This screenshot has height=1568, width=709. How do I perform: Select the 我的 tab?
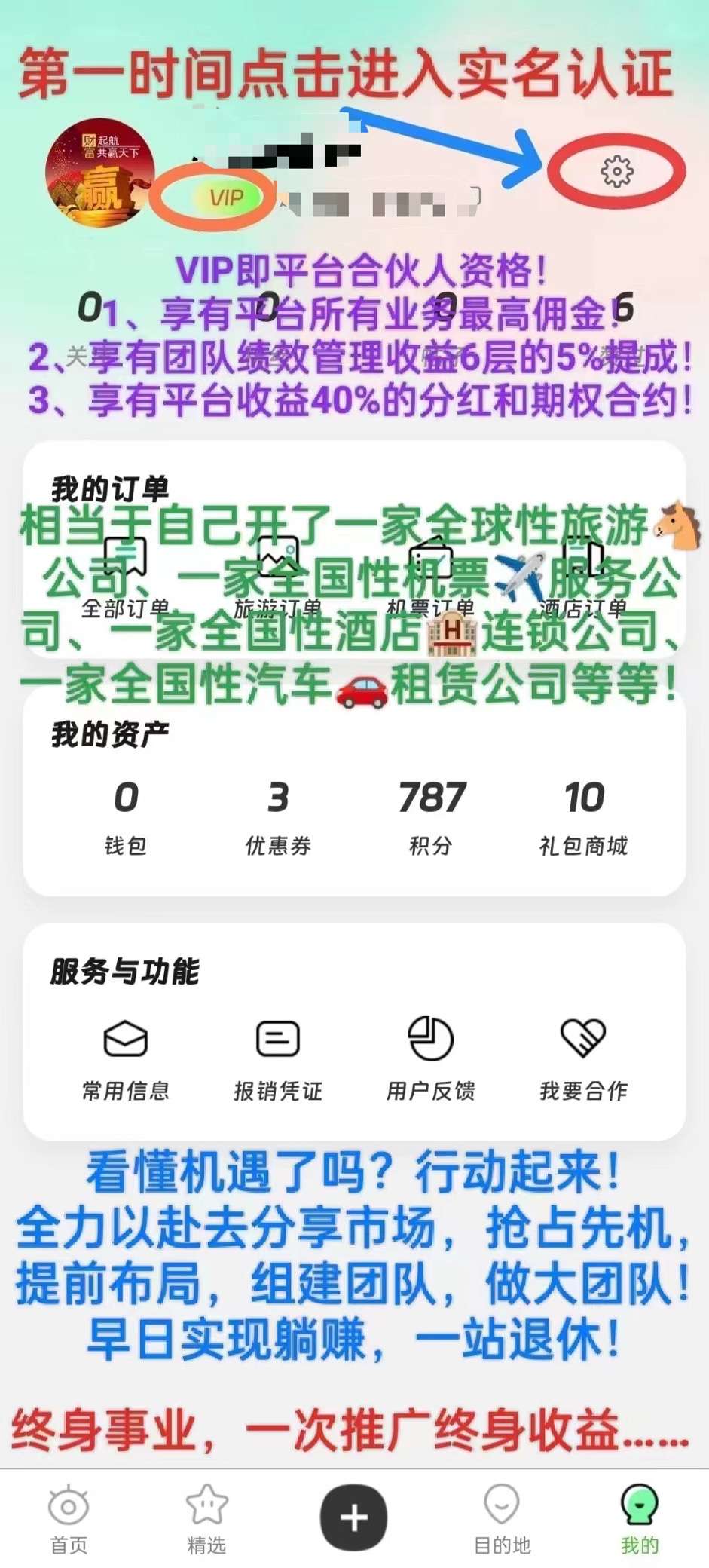(640, 1519)
